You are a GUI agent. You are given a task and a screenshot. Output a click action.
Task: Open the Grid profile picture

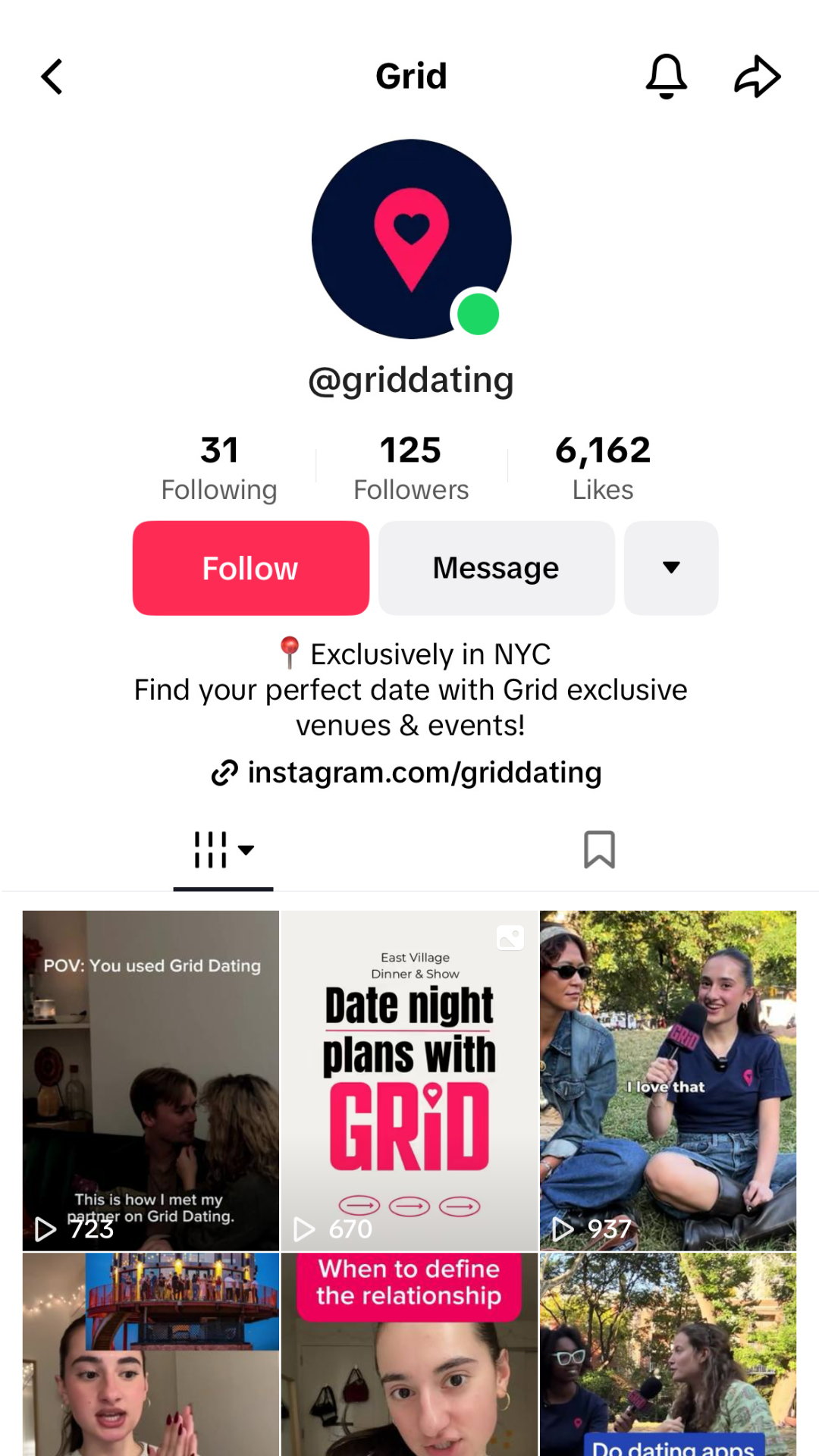[x=411, y=239]
